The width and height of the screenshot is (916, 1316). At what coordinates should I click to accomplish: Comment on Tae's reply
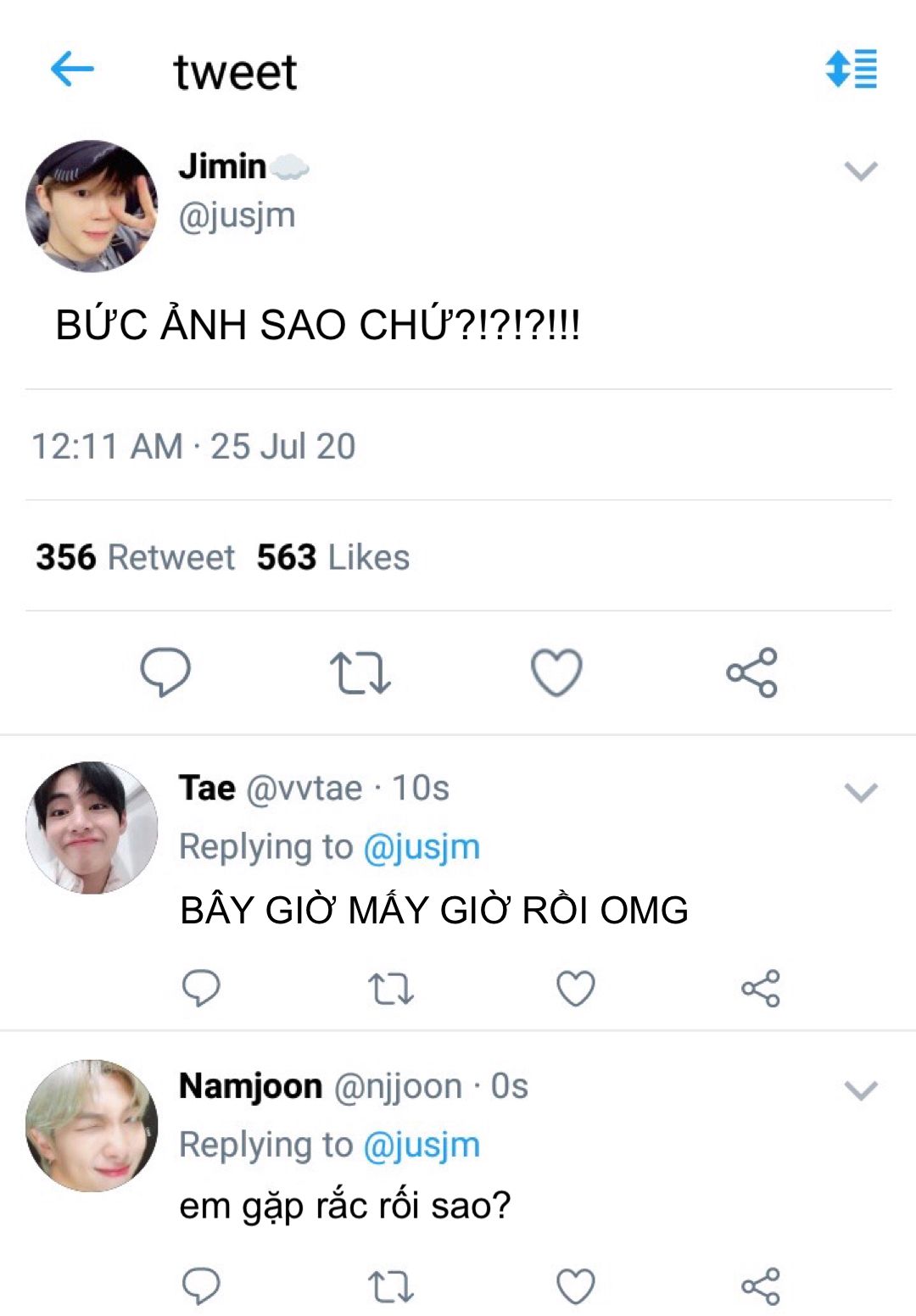201,988
